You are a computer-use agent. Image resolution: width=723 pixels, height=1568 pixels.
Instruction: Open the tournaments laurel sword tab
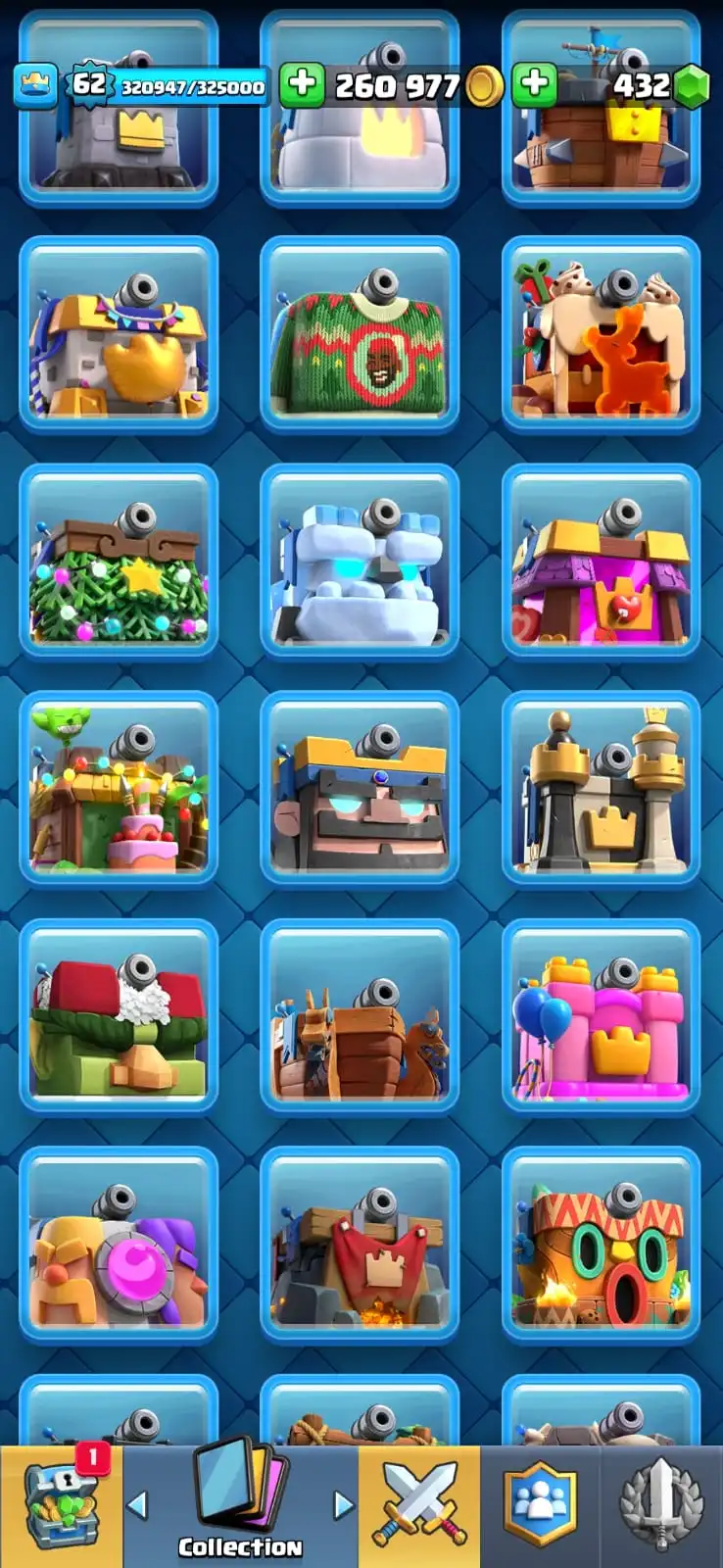point(662,1505)
